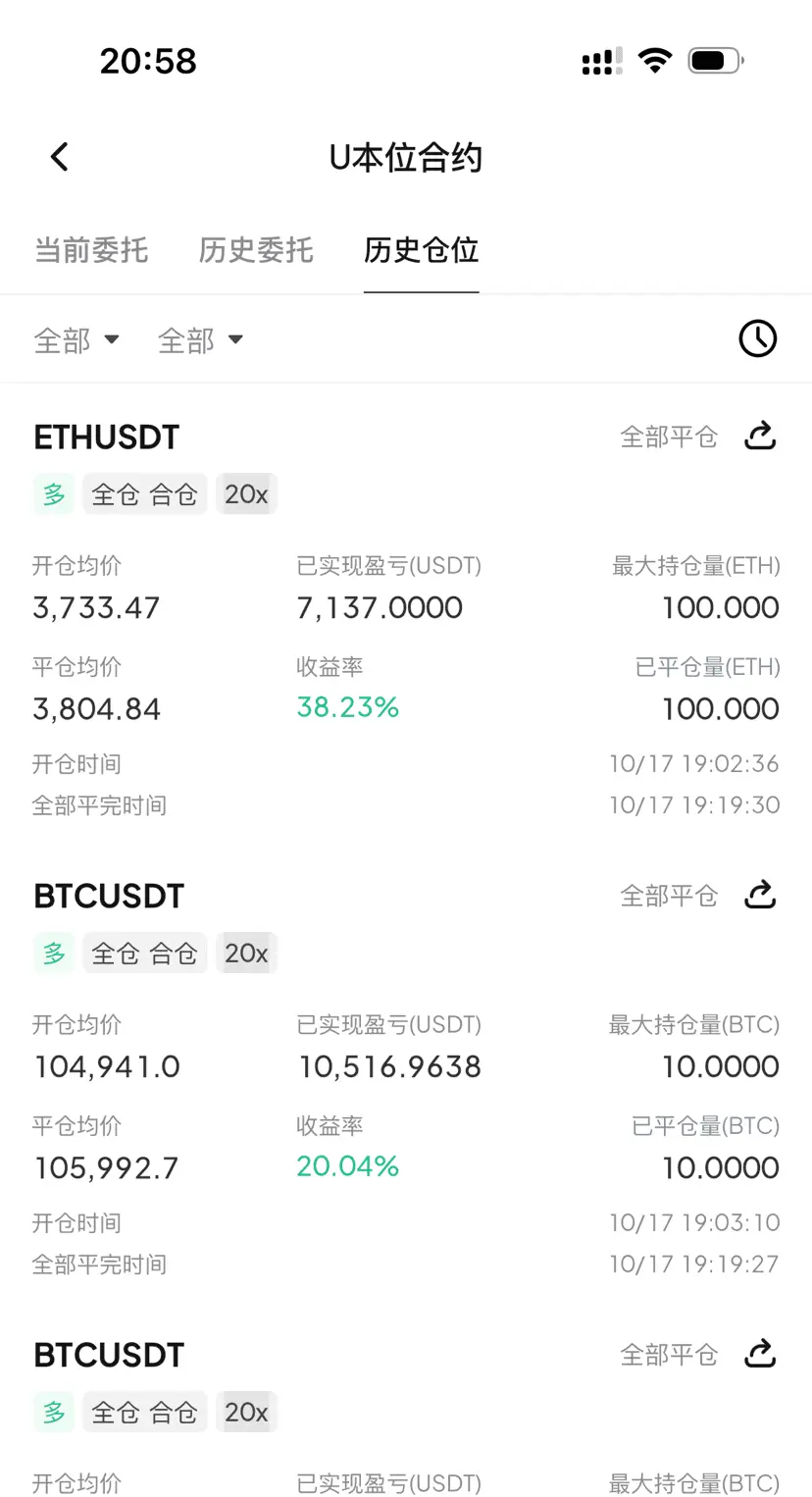Expand the first 全部 filter dropdown
Viewport: 812px width, 1497px height.
pyautogui.click(x=76, y=340)
